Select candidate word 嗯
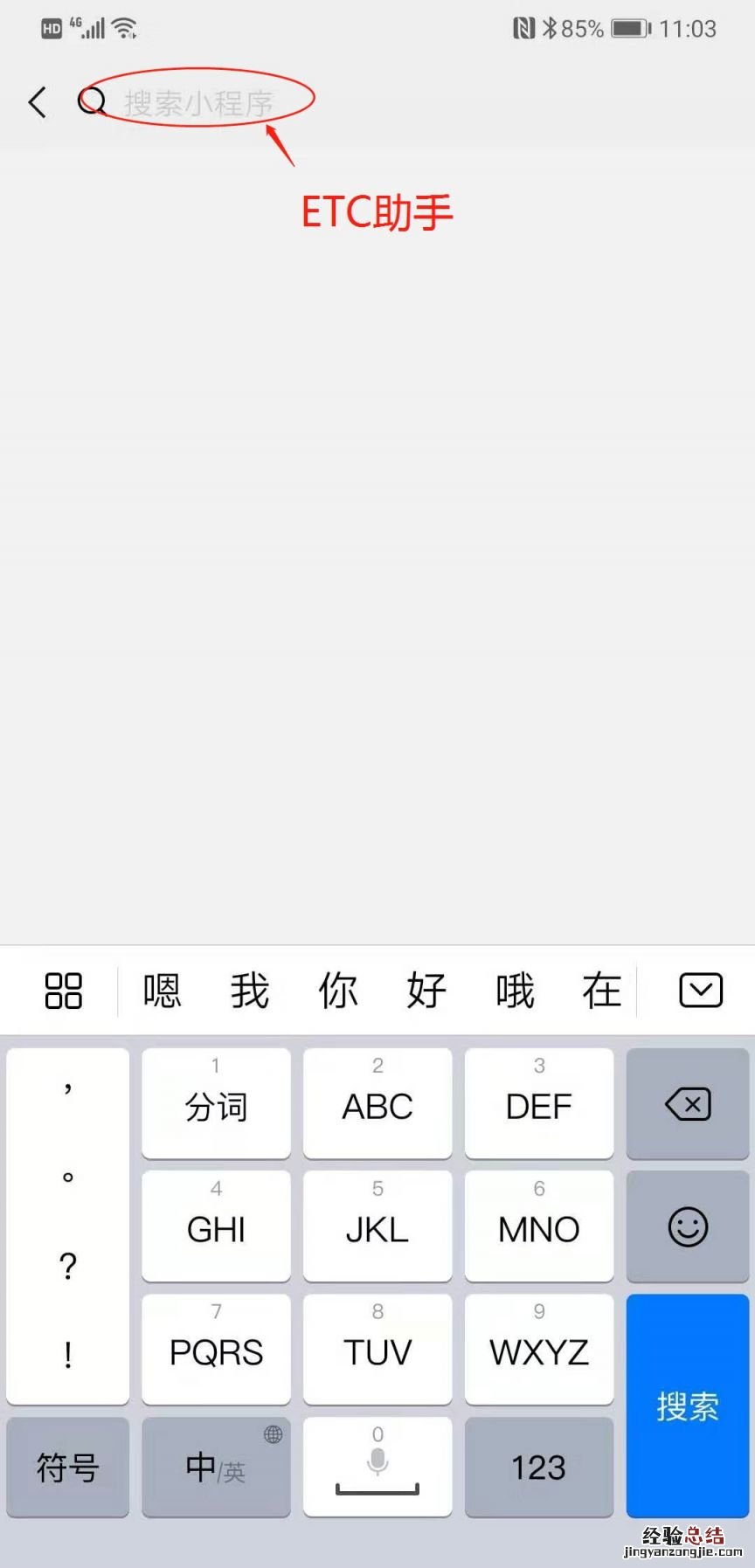755x1568 pixels. [x=161, y=990]
